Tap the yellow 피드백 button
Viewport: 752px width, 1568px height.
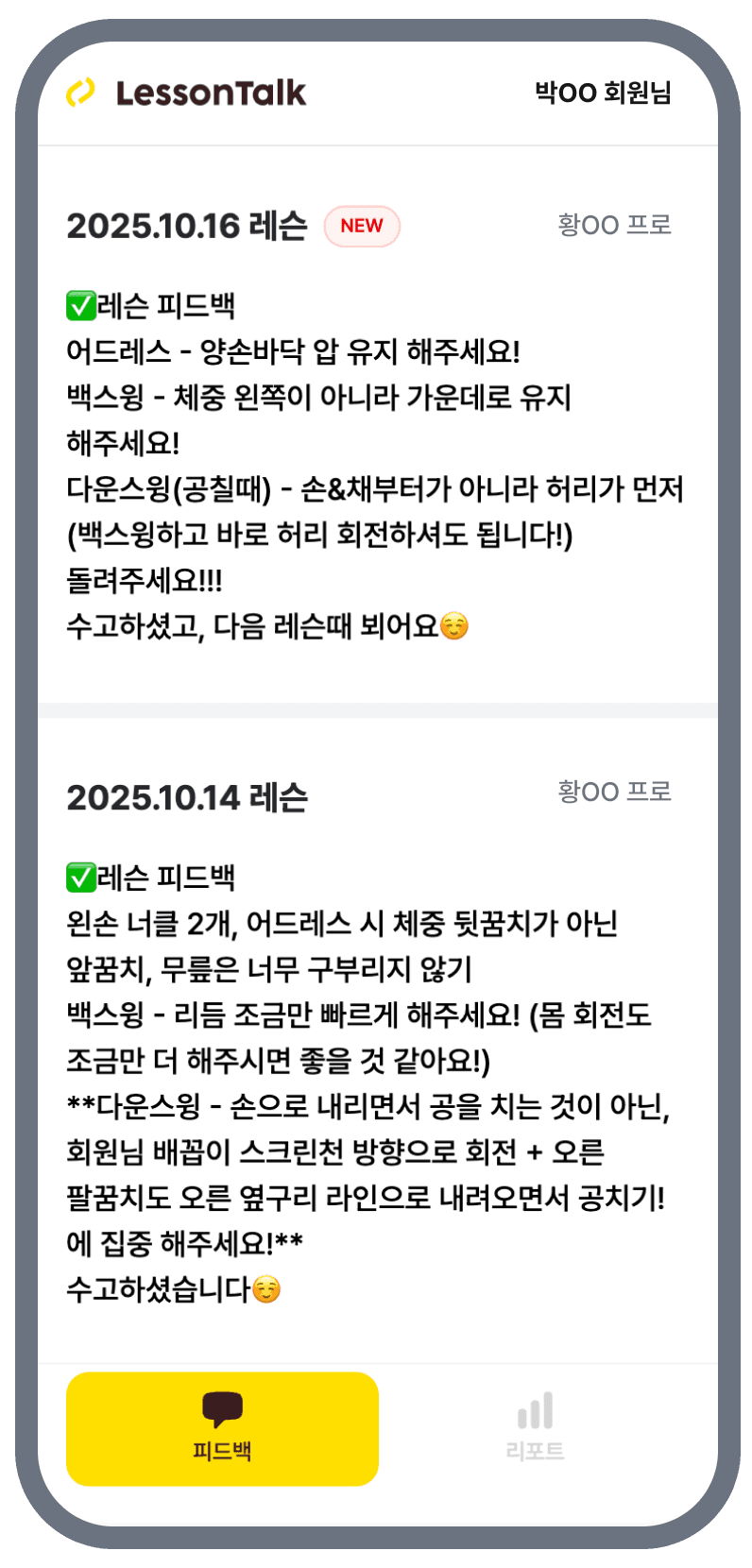[223, 1428]
